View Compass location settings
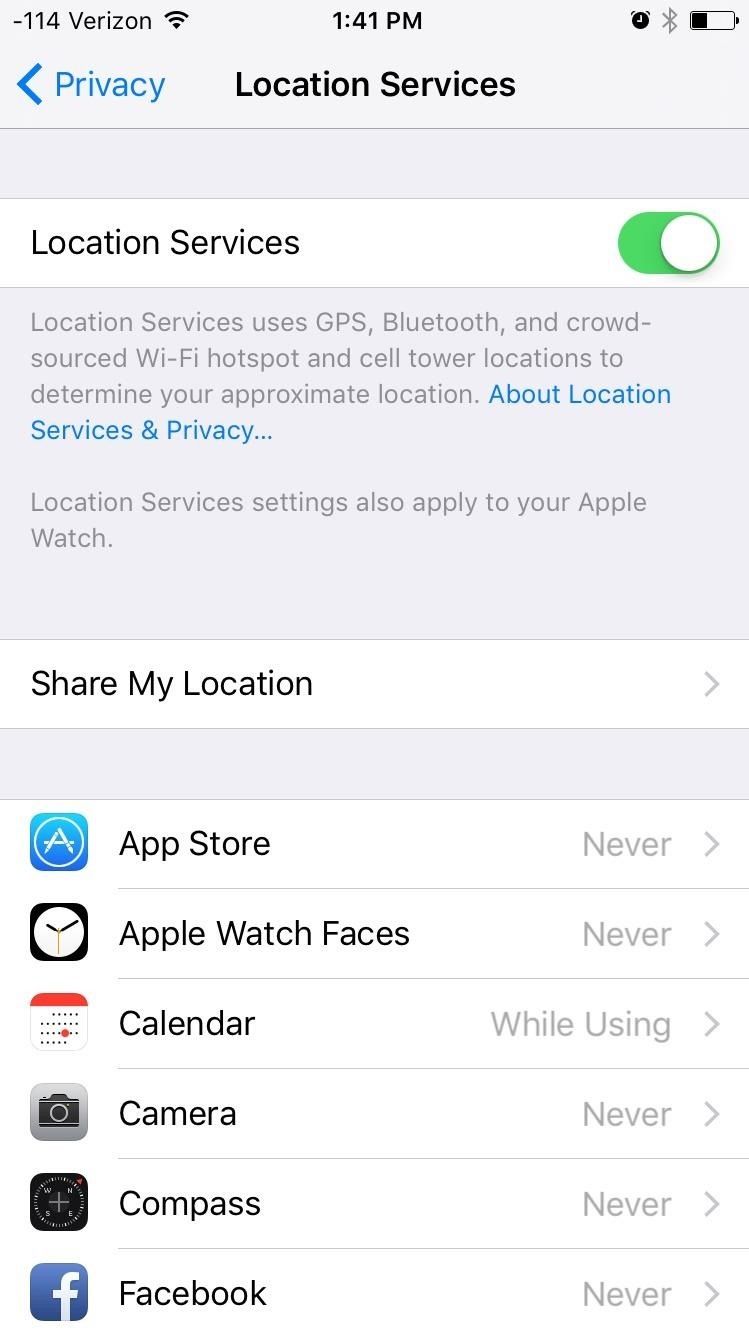This screenshot has height=1334, width=749. pos(374,1204)
